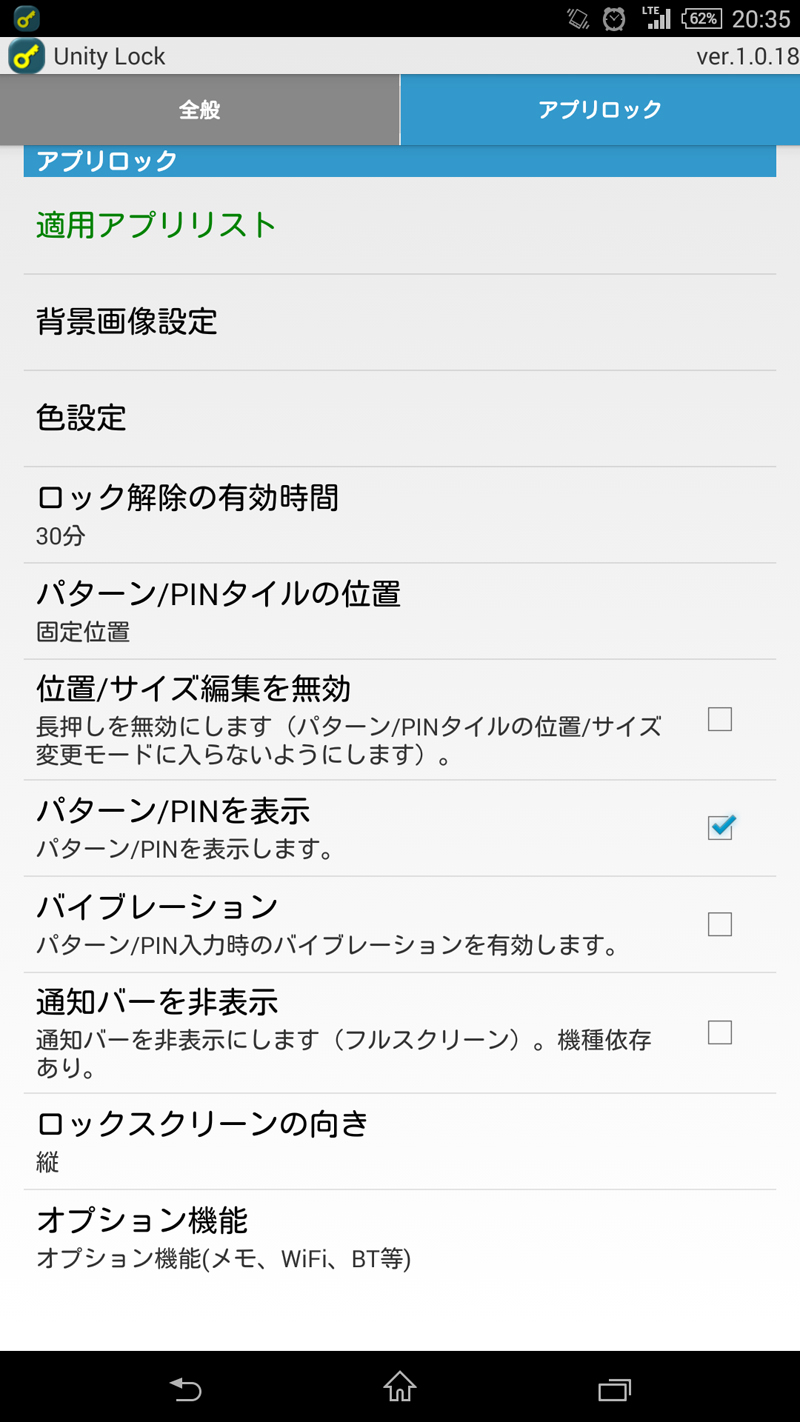
Task: Open オプション機能 settings
Action: 400,1238
